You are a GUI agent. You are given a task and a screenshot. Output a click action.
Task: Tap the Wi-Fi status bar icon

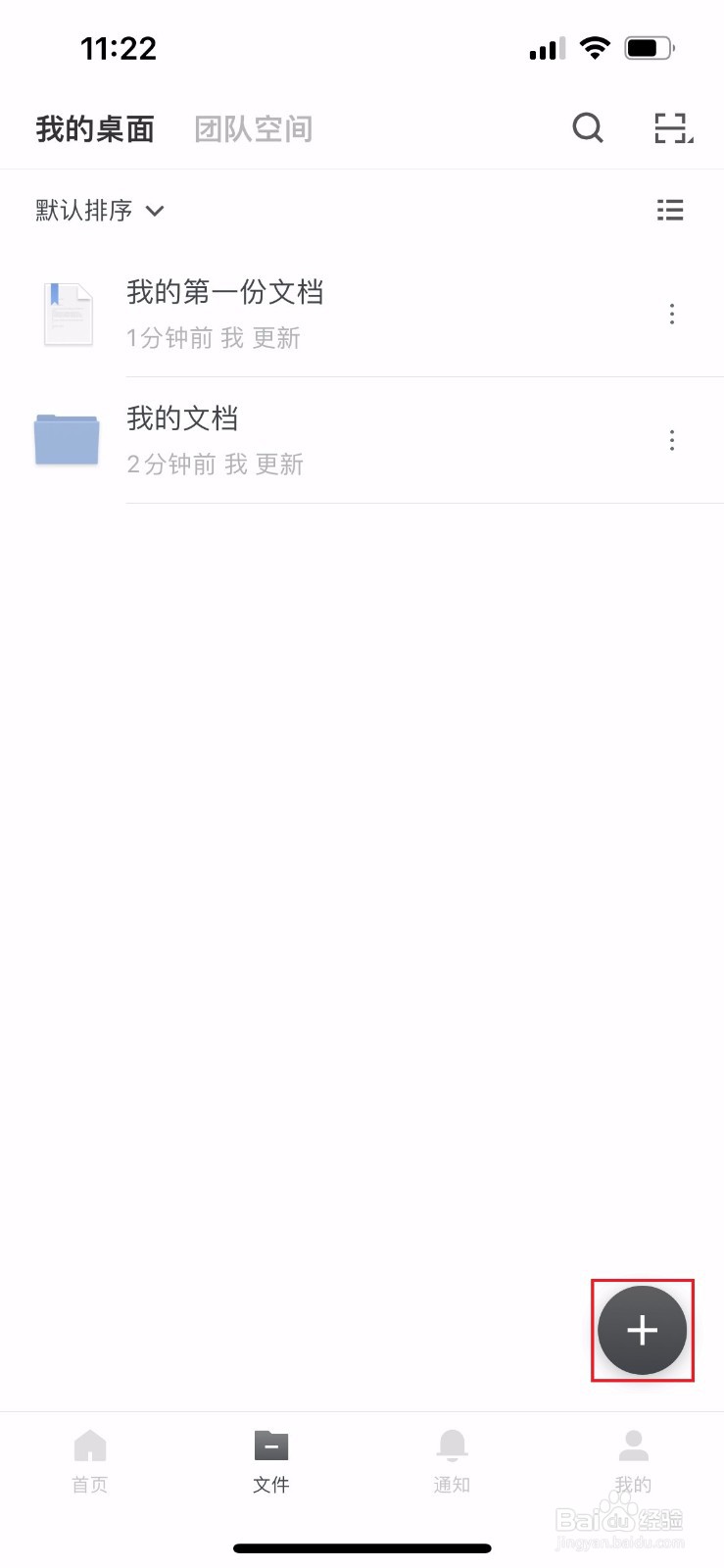595,46
